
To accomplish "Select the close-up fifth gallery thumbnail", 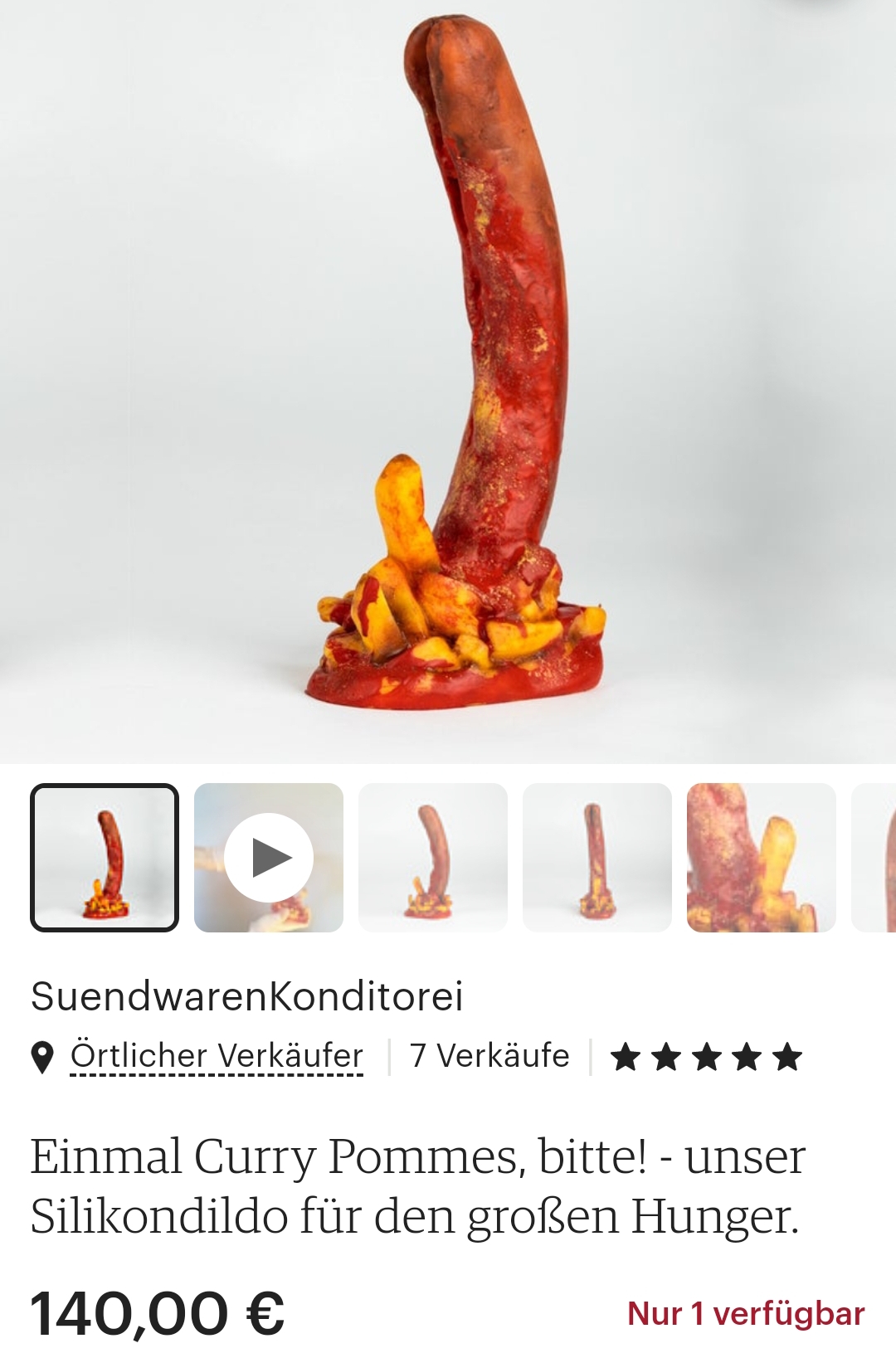I will (762, 858).
